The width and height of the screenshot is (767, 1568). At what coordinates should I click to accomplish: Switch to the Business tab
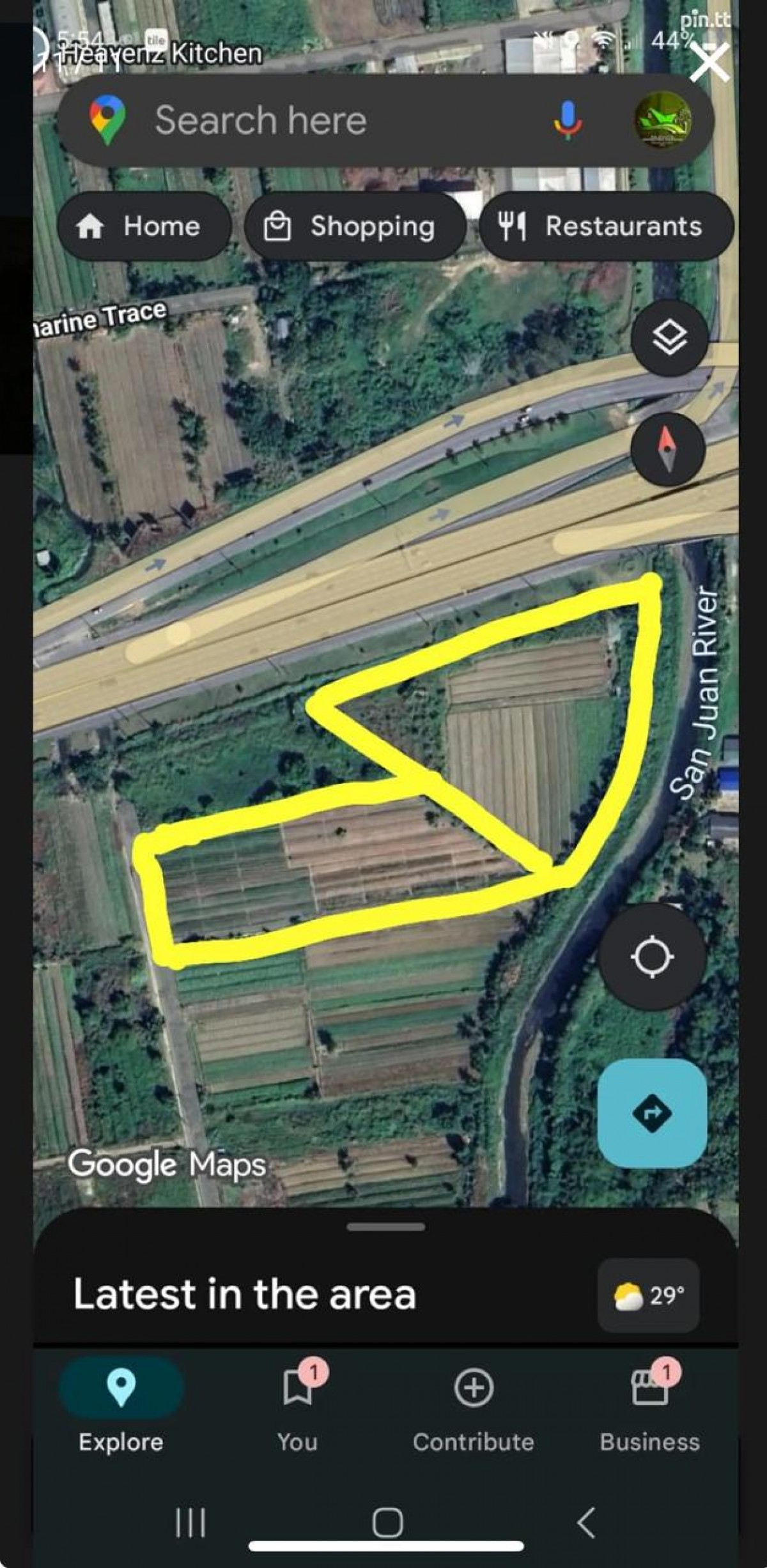click(x=649, y=1406)
